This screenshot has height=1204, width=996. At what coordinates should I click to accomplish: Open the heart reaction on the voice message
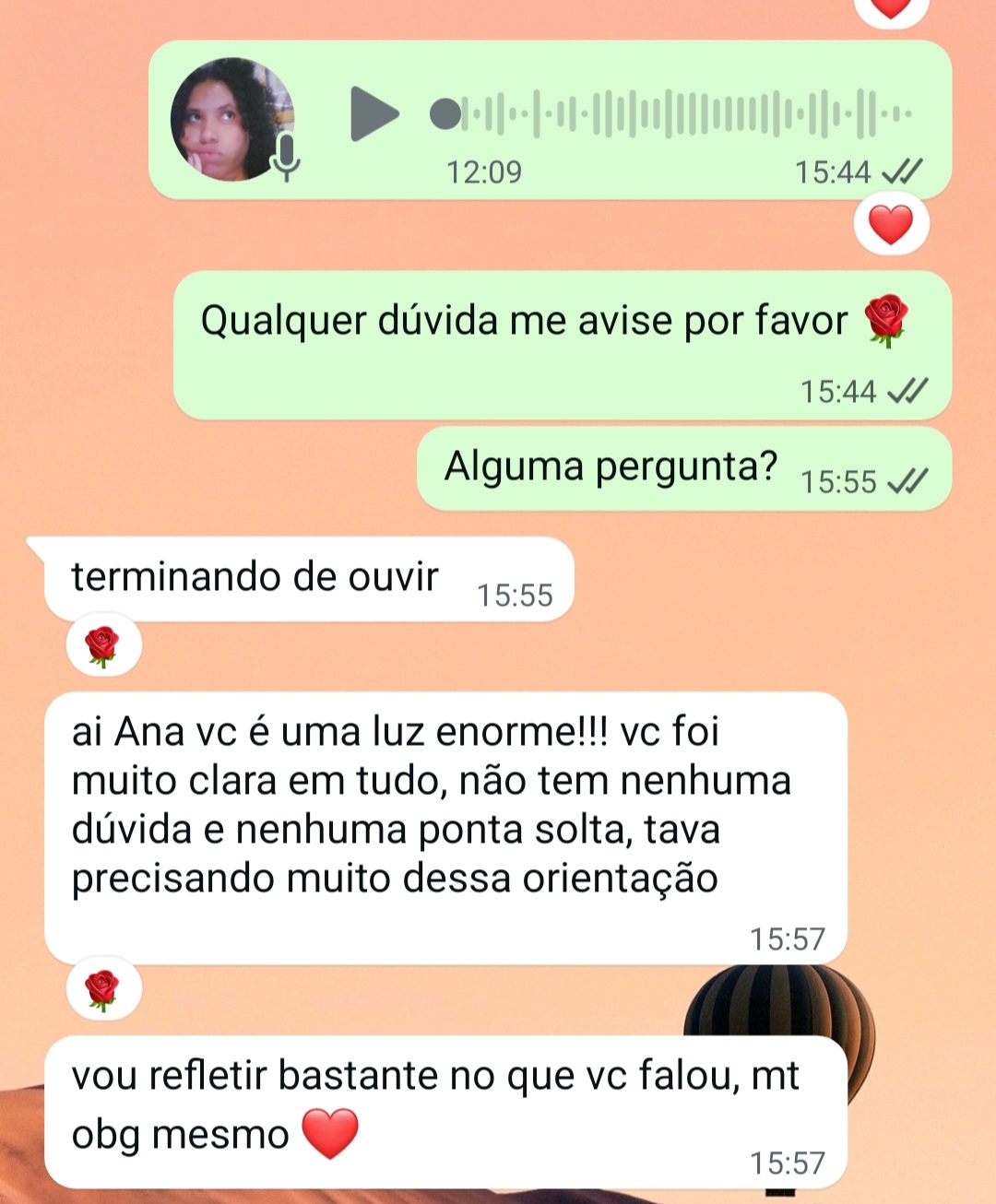click(890, 225)
